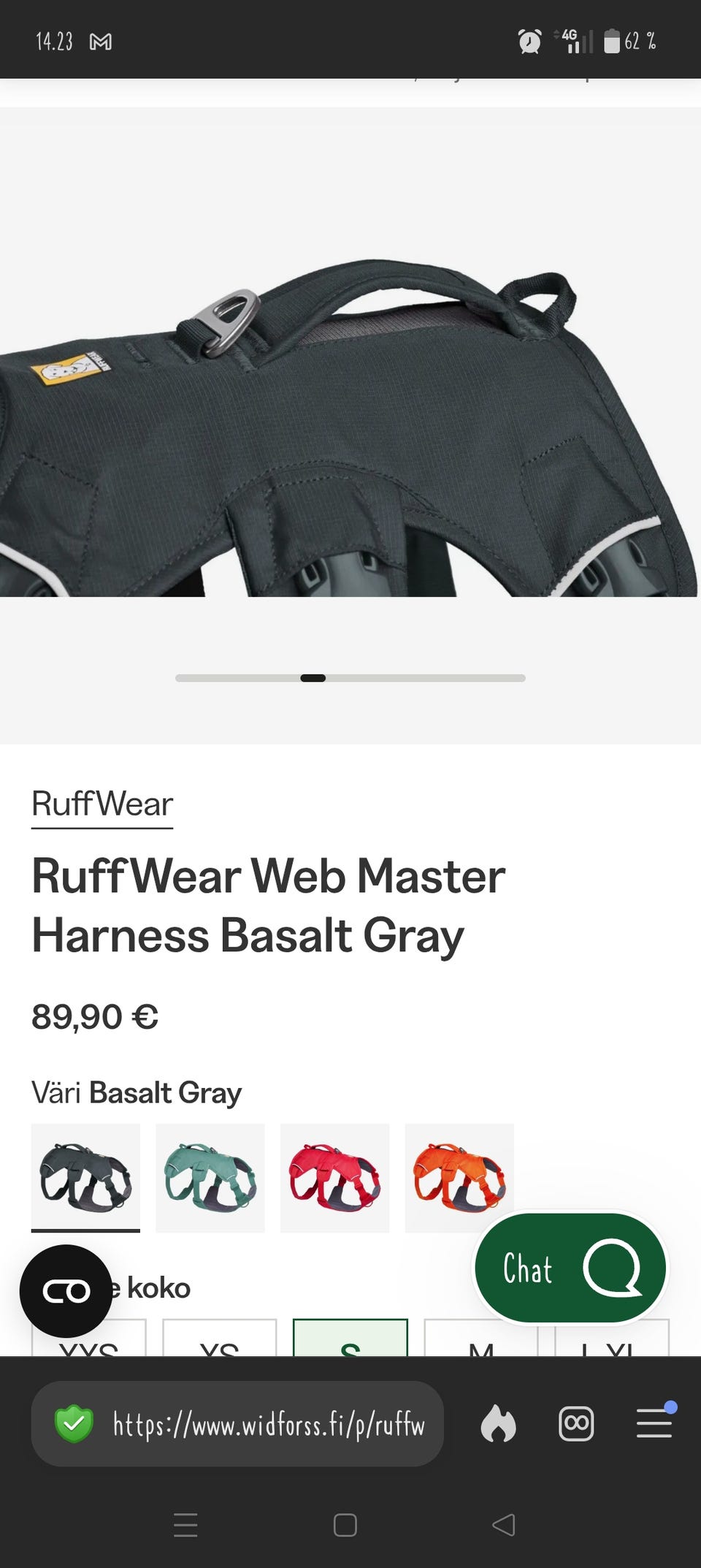
Task: Go to the home screen
Action: pos(345,1525)
